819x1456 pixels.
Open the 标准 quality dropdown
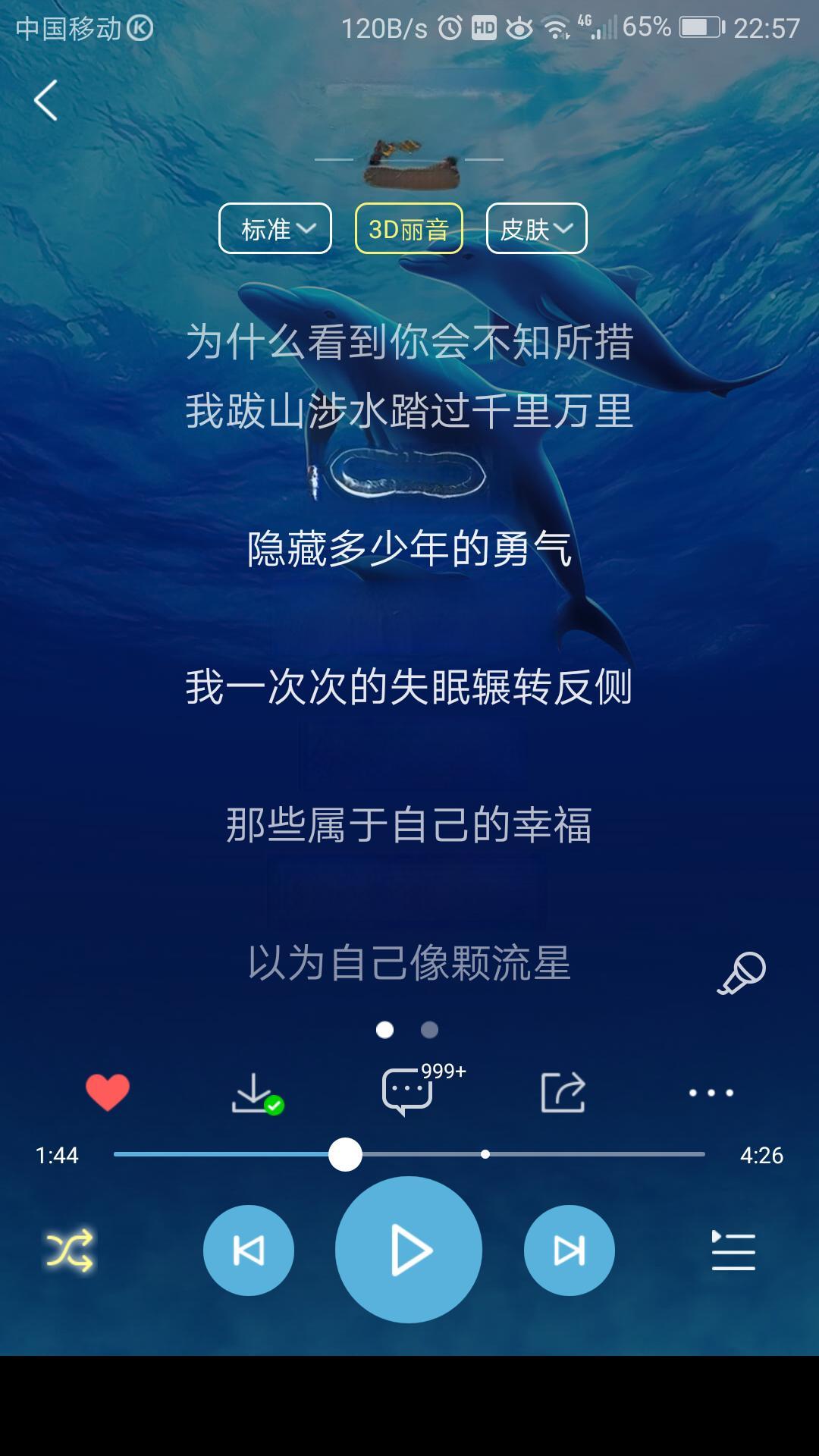275,227
